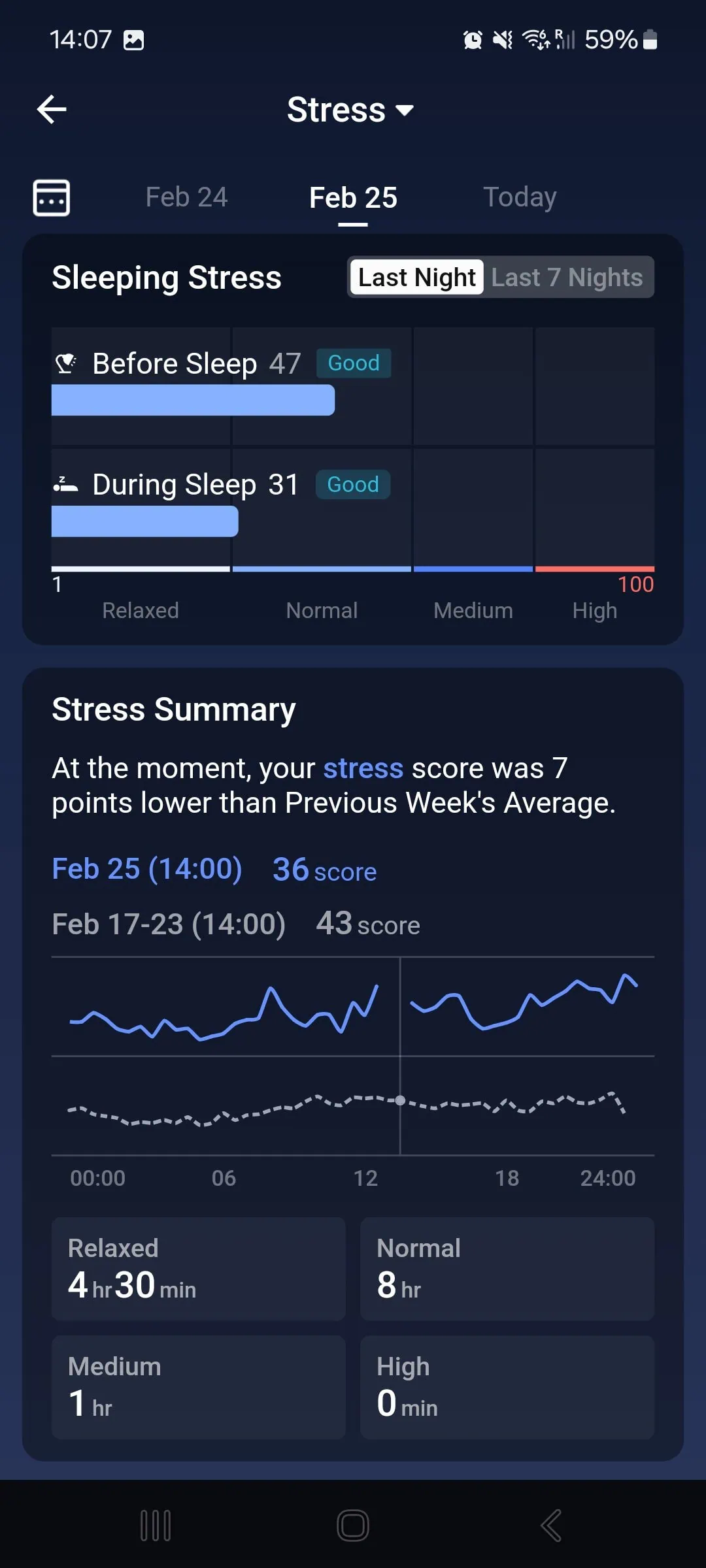Switch to the Last 7 Nights view
The width and height of the screenshot is (706, 1568).
coord(567,277)
